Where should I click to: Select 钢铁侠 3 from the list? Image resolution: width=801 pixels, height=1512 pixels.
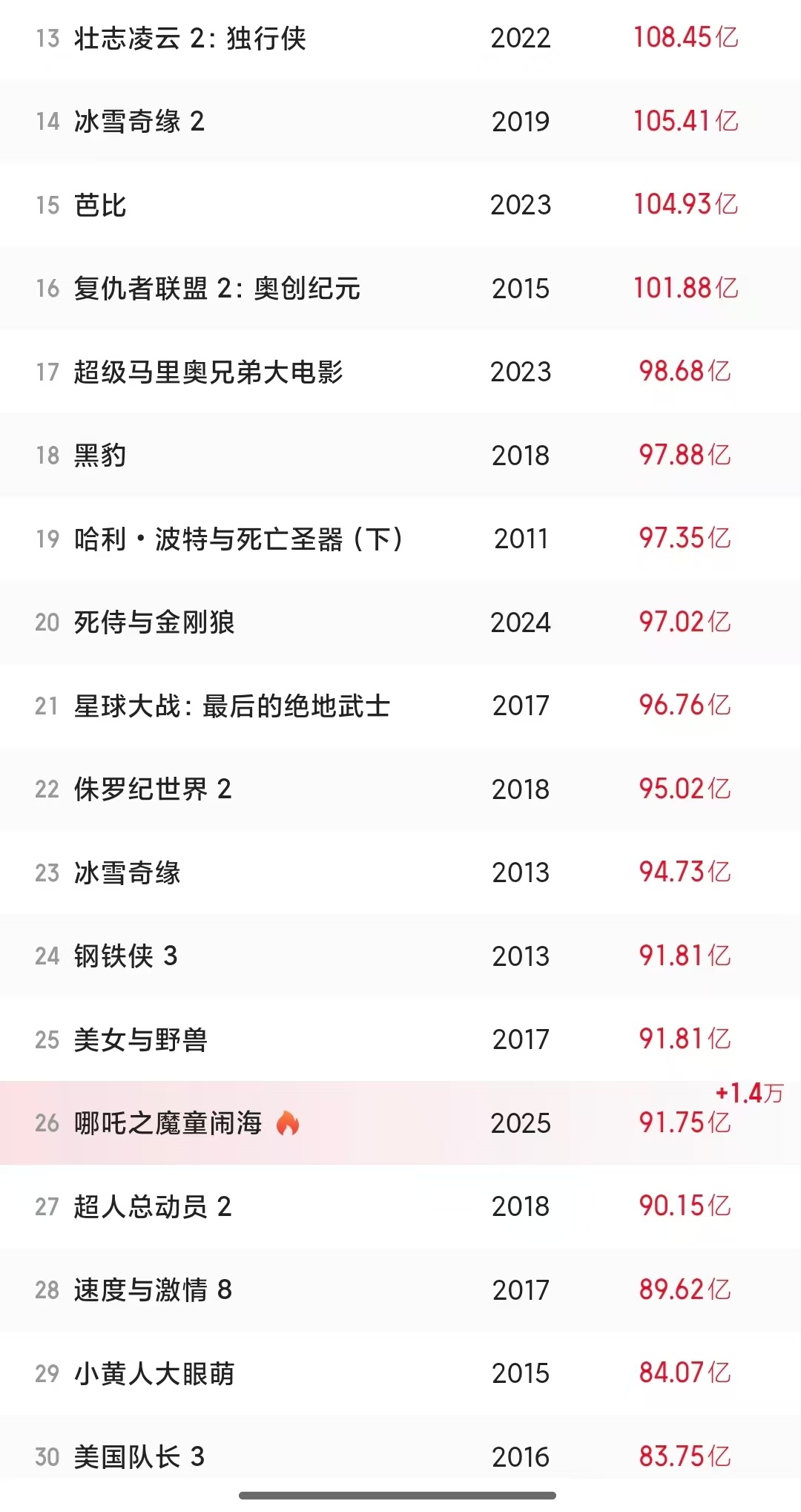[400, 956]
